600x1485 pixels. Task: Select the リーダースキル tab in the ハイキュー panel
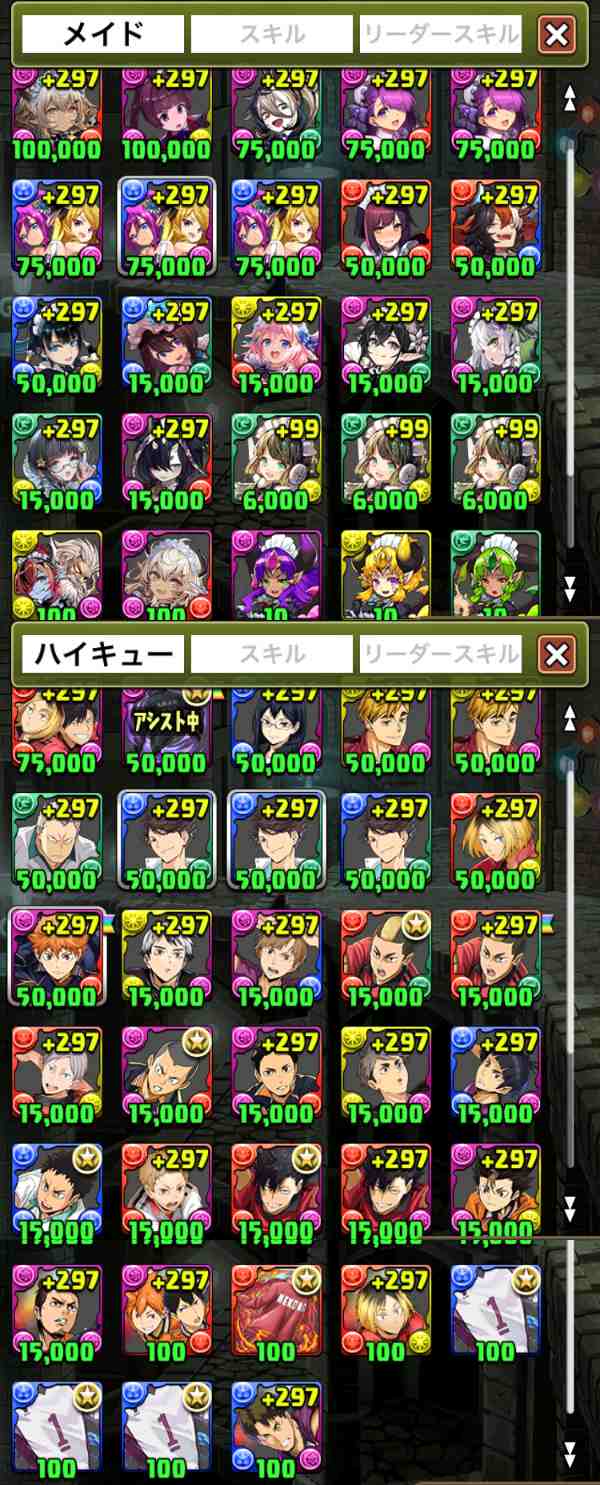pyautogui.click(x=441, y=655)
